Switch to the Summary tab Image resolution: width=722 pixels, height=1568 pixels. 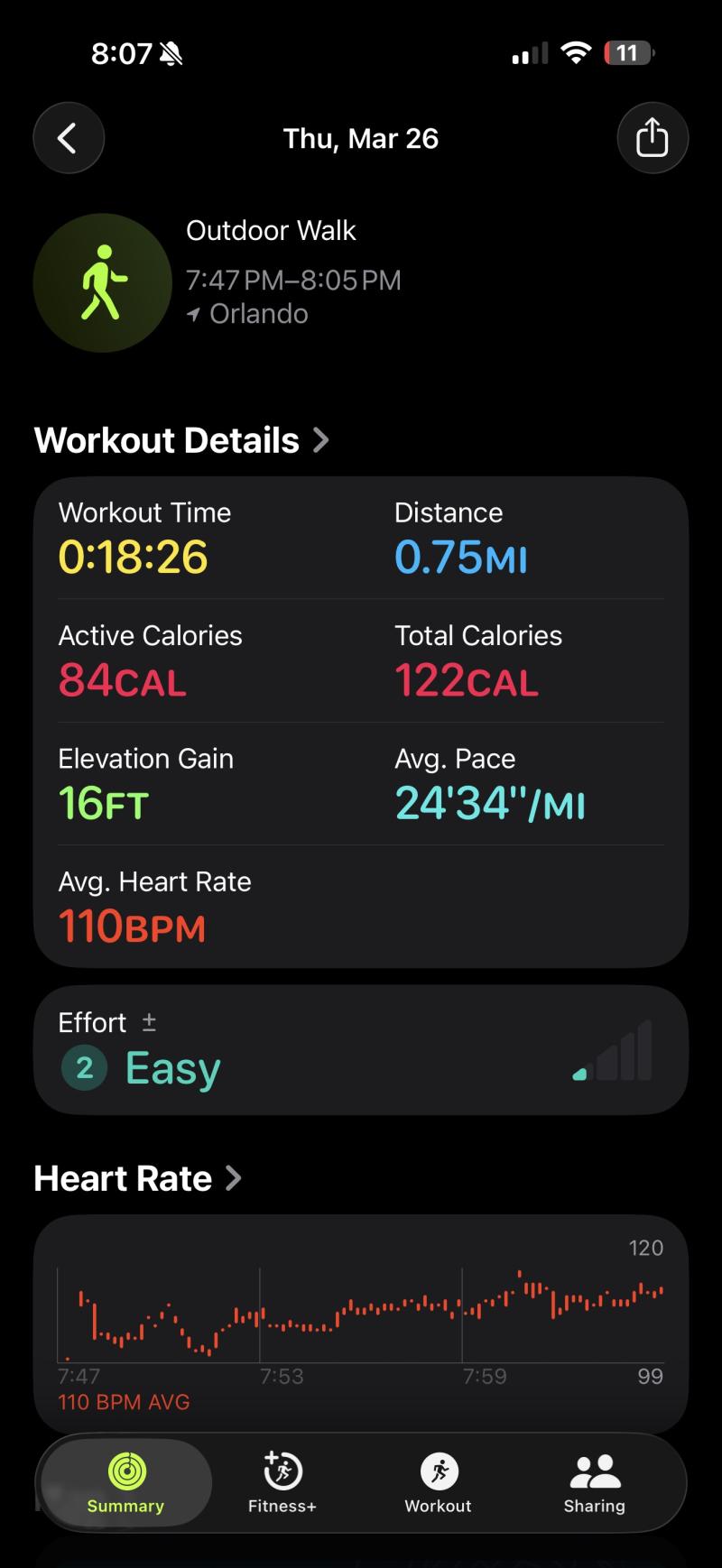point(125,1483)
